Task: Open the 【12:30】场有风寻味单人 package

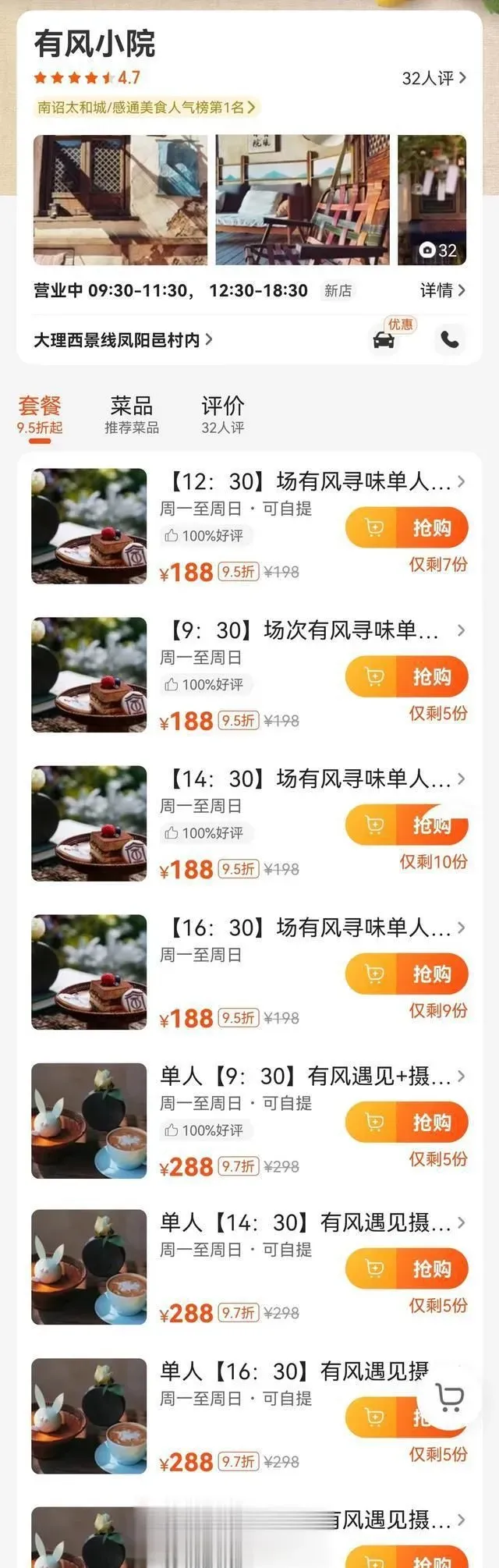Action: pyautogui.click(x=310, y=482)
